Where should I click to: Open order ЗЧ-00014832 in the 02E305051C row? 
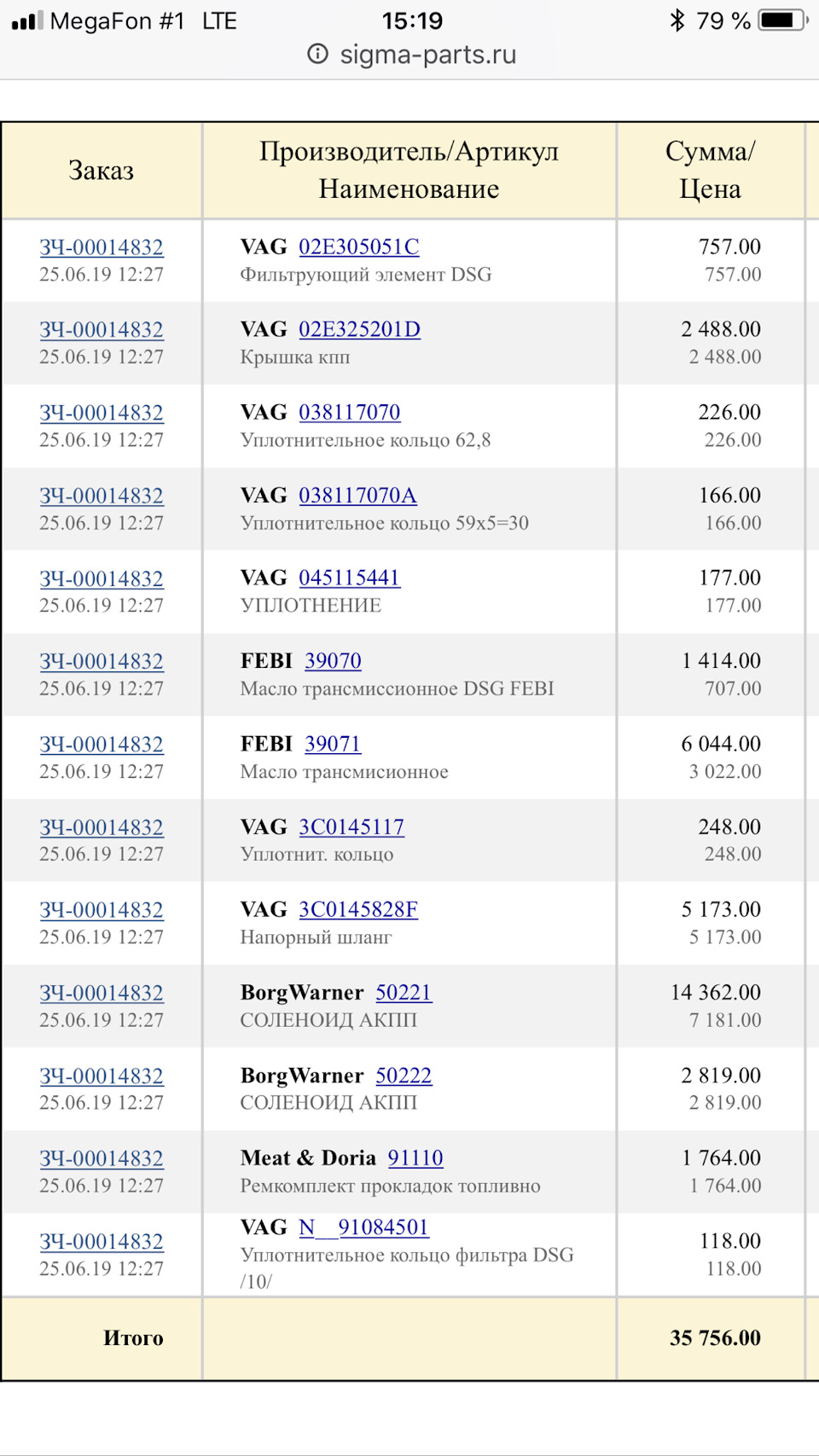pyautogui.click(x=102, y=247)
